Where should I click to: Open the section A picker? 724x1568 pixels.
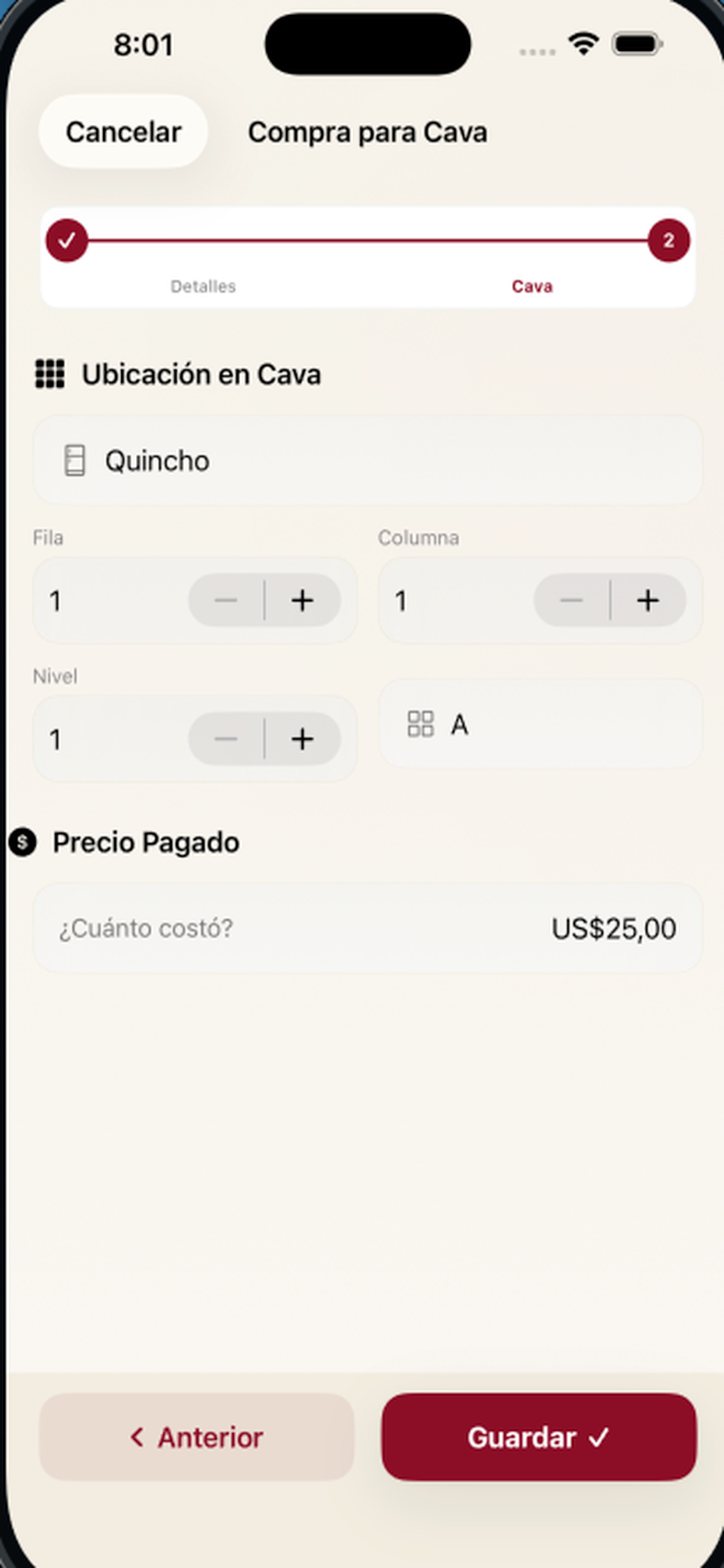(540, 724)
